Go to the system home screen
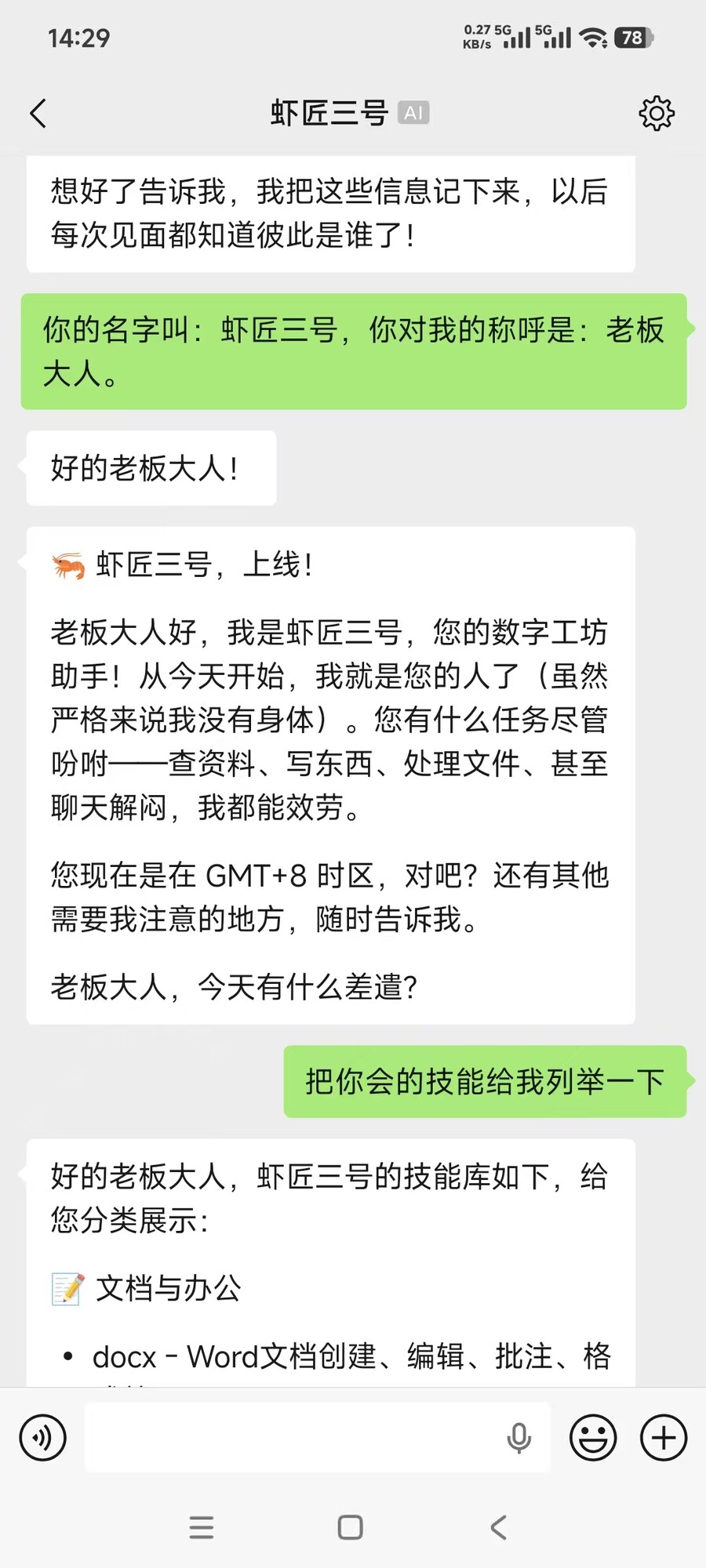This screenshot has height=1568, width=706. coord(350,1527)
